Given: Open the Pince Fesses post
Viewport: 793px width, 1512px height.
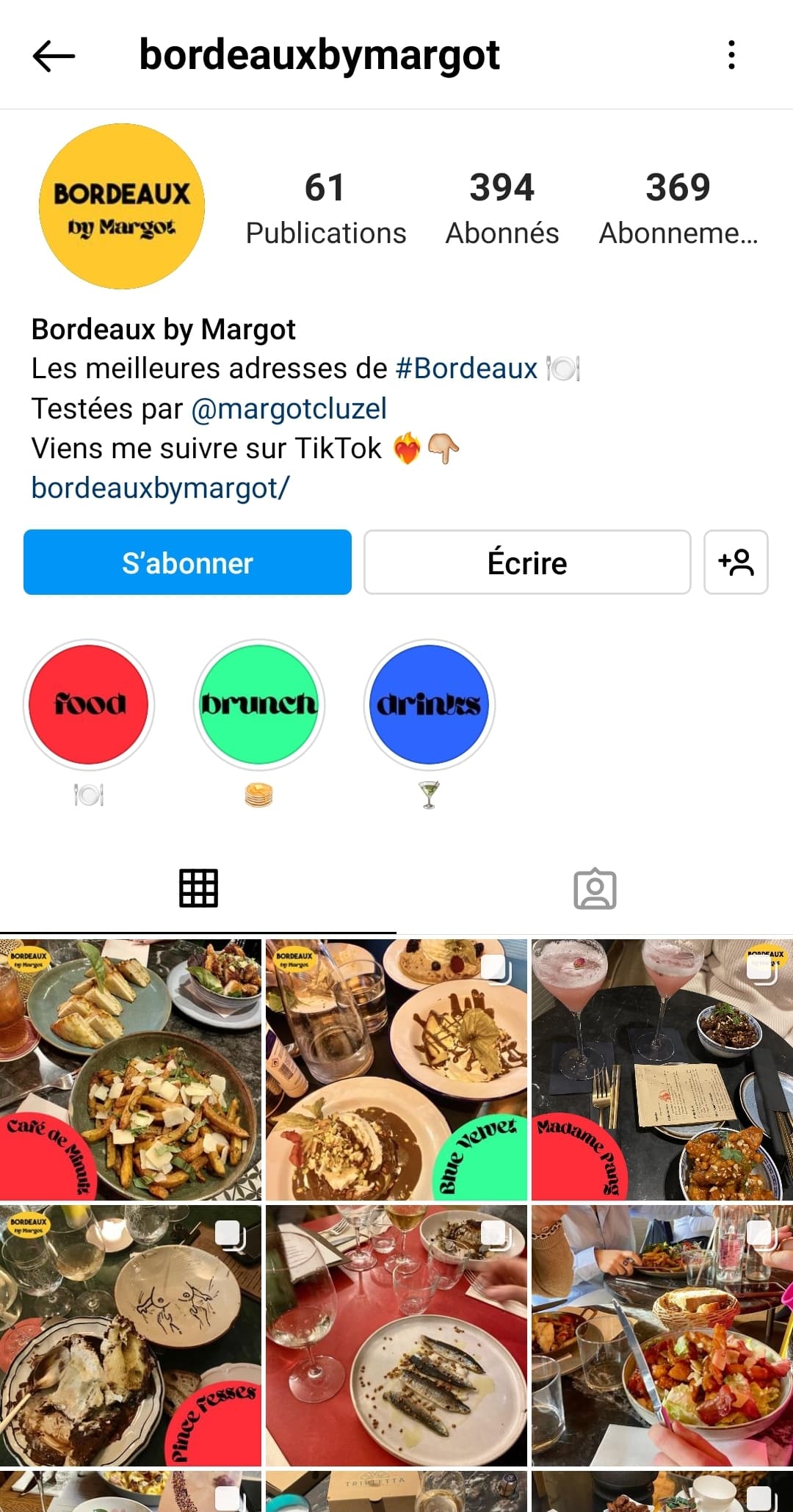Looking at the screenshot, I should pyautogui.click(x=131, y=1336).
